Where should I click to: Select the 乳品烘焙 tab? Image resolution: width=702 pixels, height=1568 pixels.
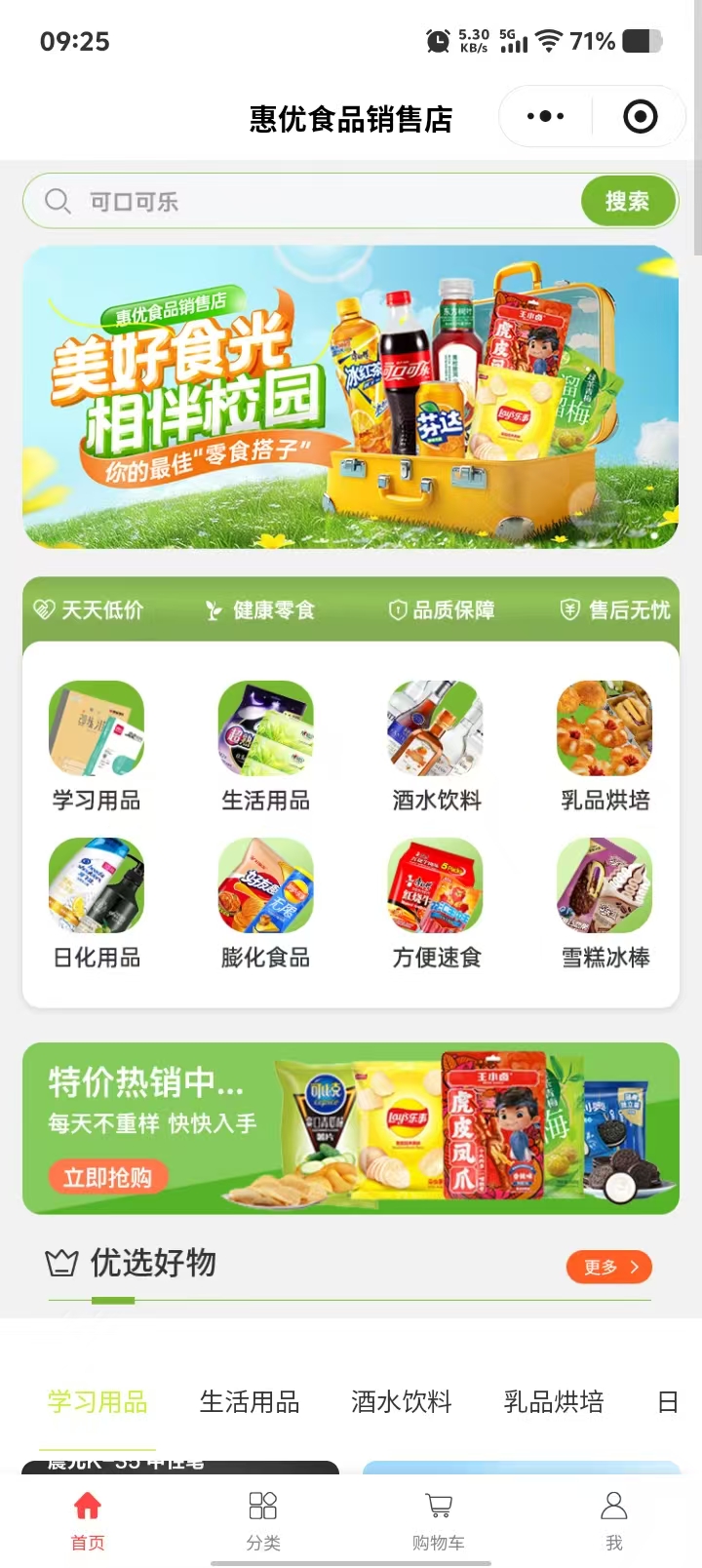click(554, 1402)
